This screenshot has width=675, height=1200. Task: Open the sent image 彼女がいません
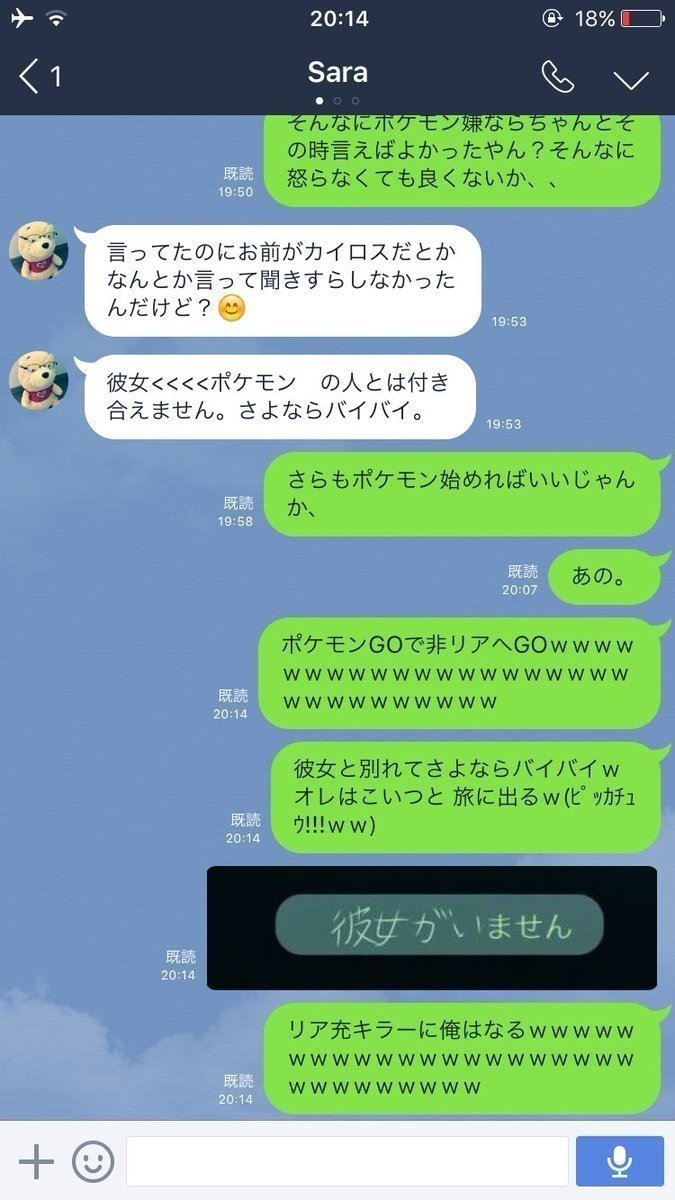point(432,928)
